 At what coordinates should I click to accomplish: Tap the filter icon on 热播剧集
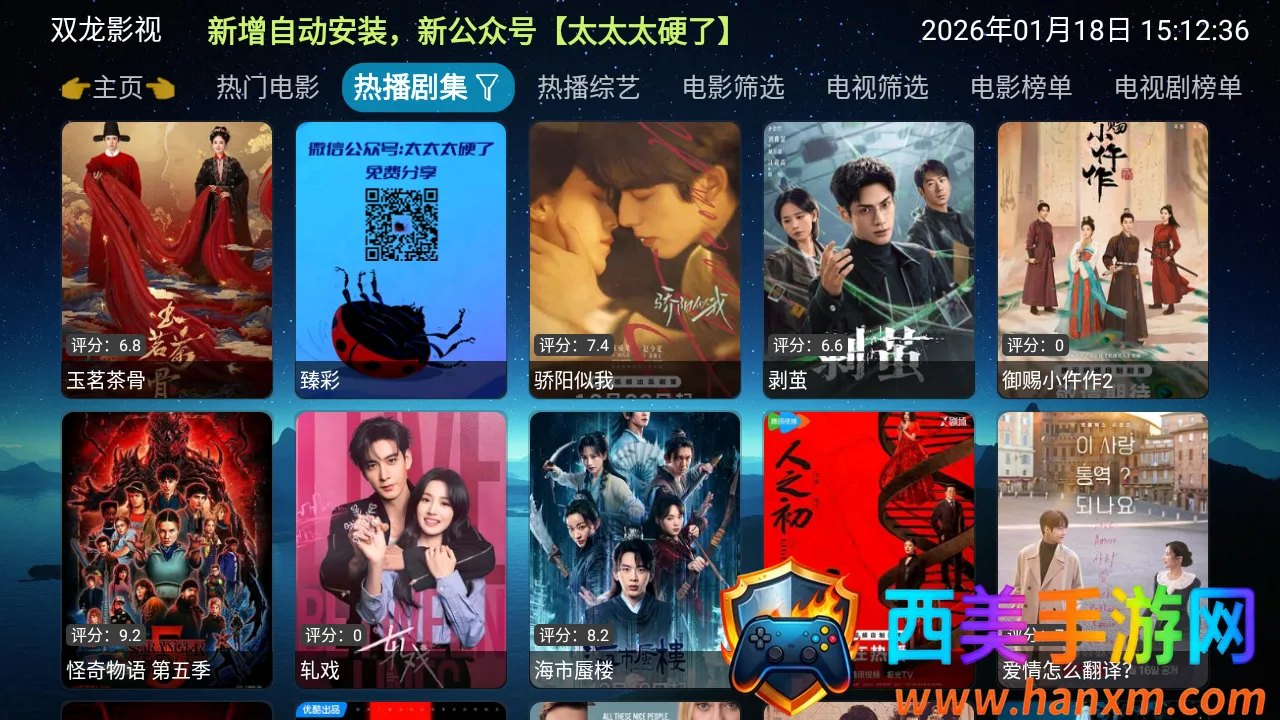coord(488,88)
